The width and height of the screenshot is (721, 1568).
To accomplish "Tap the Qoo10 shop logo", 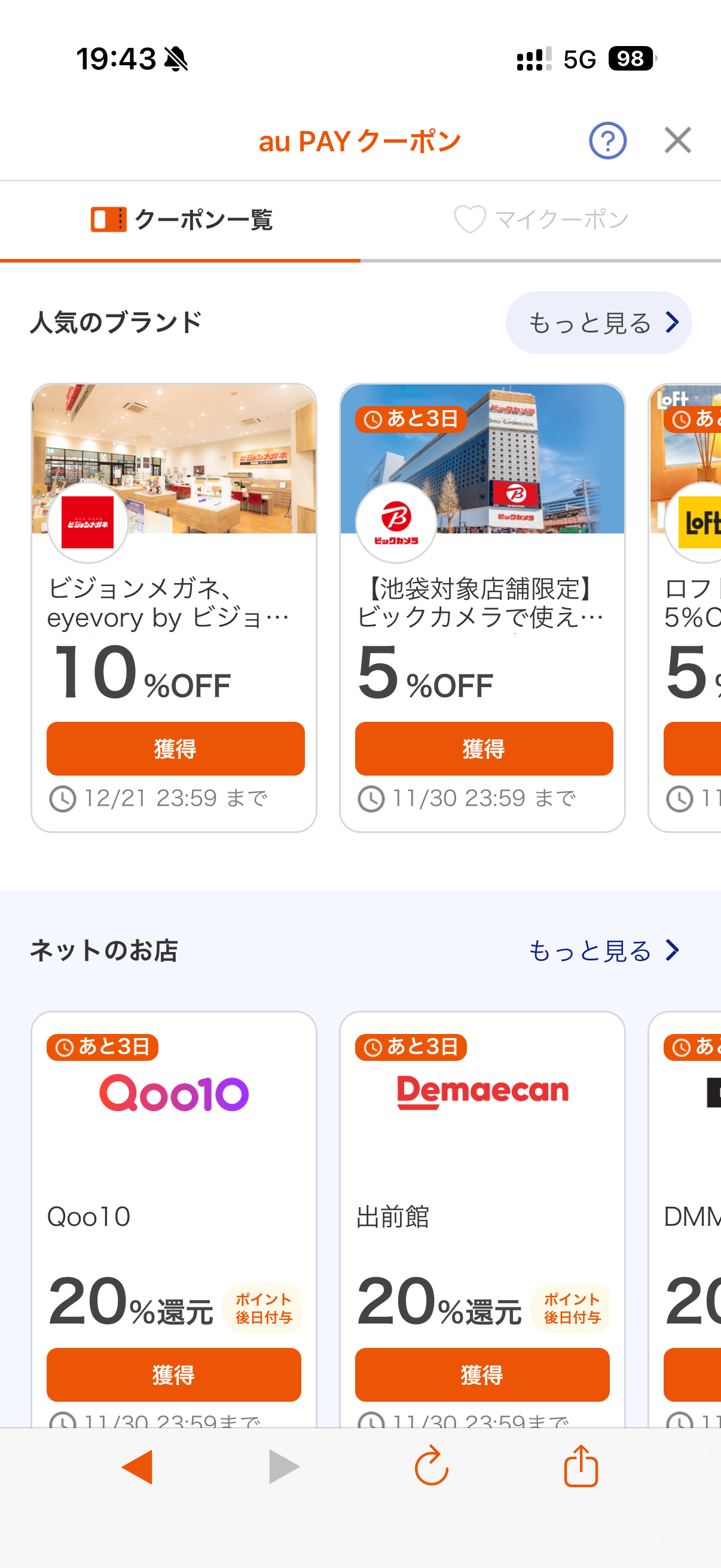I will 174,1092.
